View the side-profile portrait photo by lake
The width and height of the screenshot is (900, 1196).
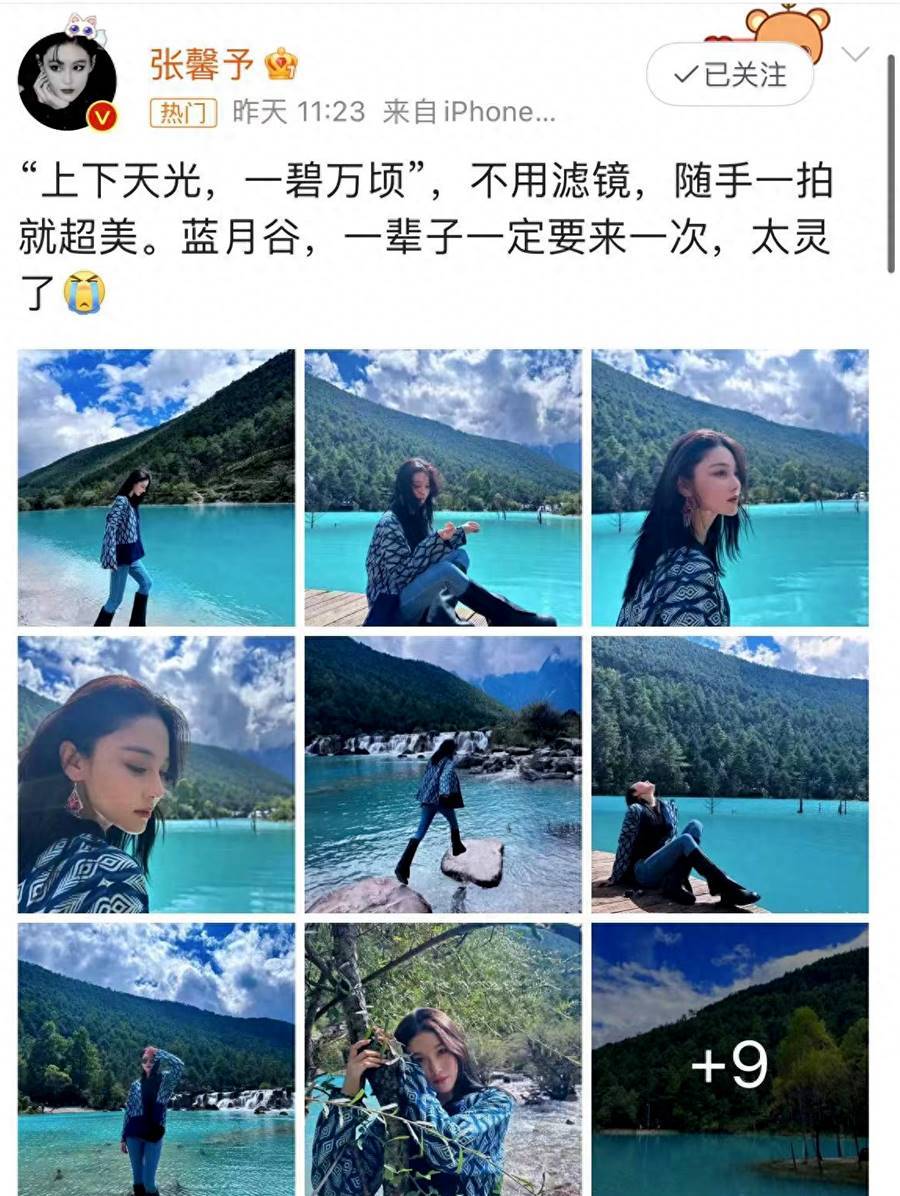(x=730, y=488)
